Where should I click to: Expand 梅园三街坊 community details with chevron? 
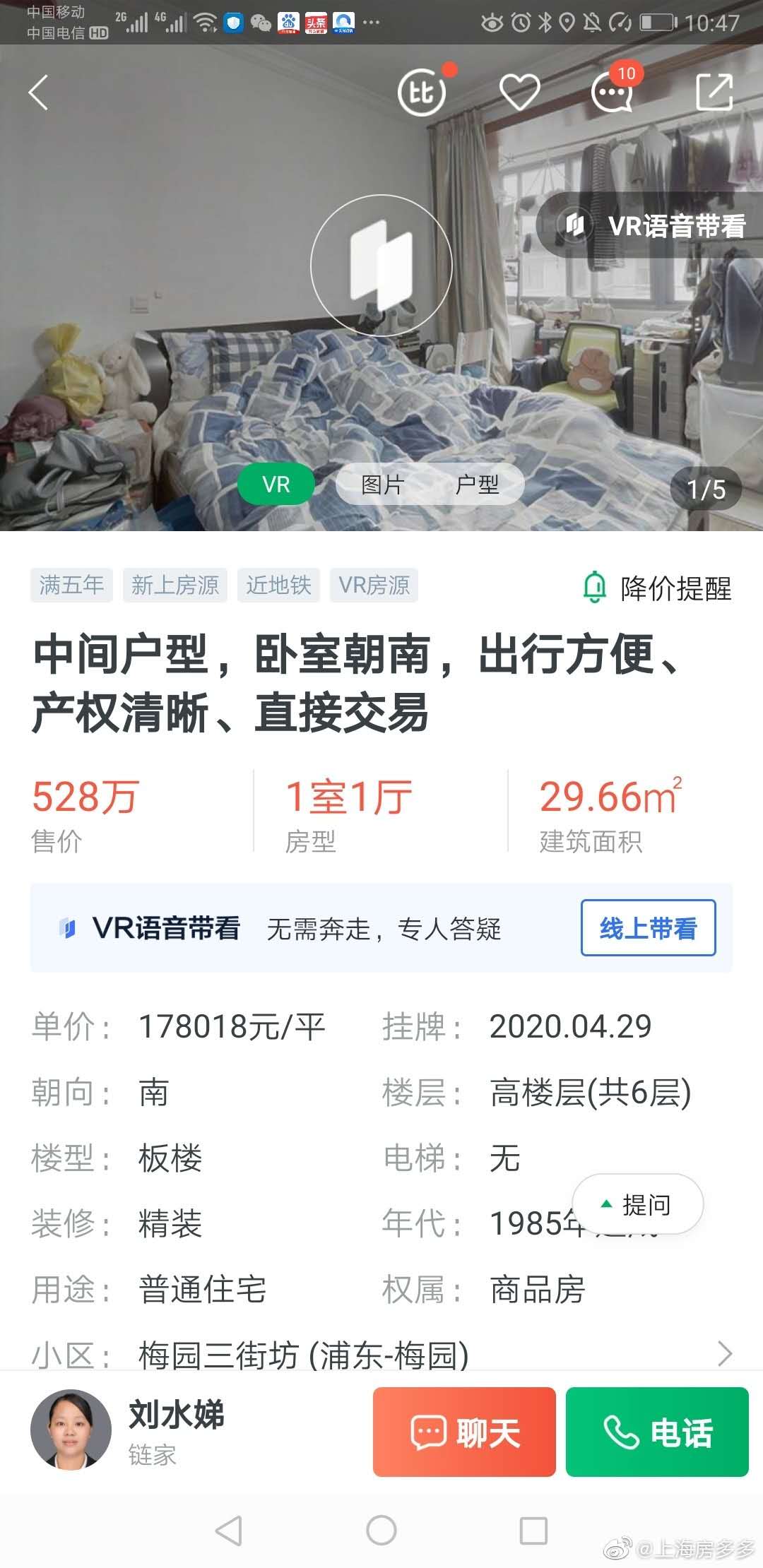point(726,1354)
